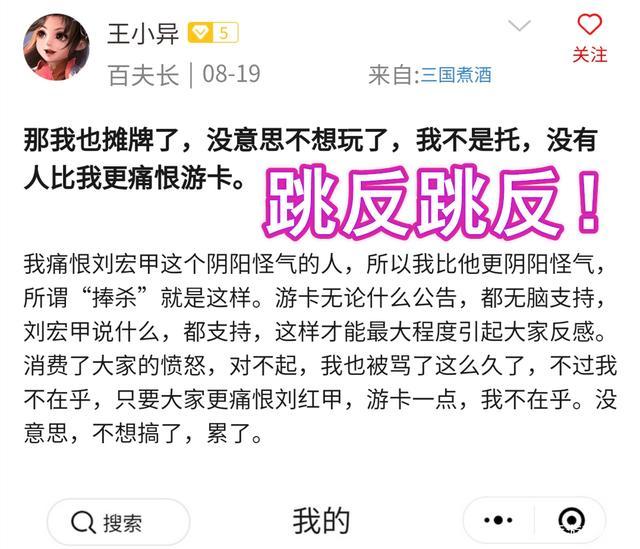Open the 搜索 search box
Viewport: 640px width, 549px height.
tap(118, 522)
